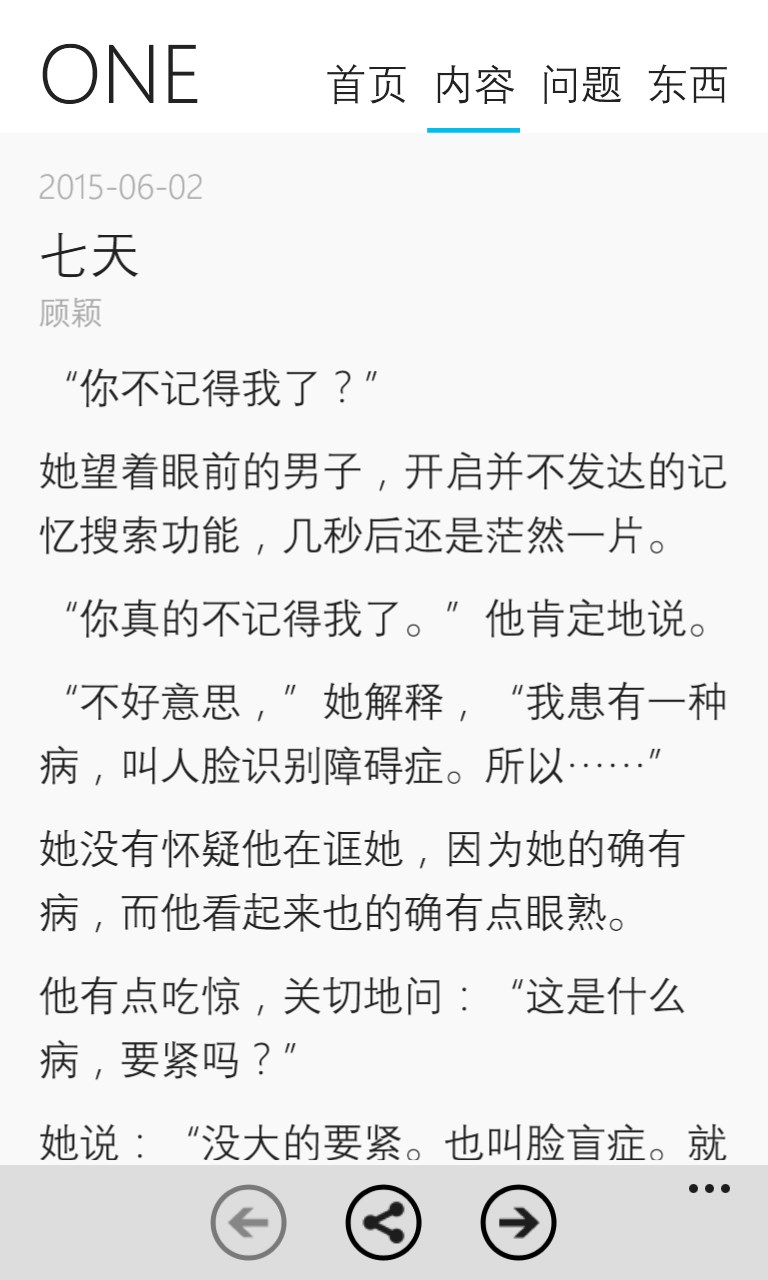Open the 问题 tab
This screenshot has width=768, height=1280.
[581, 86]
